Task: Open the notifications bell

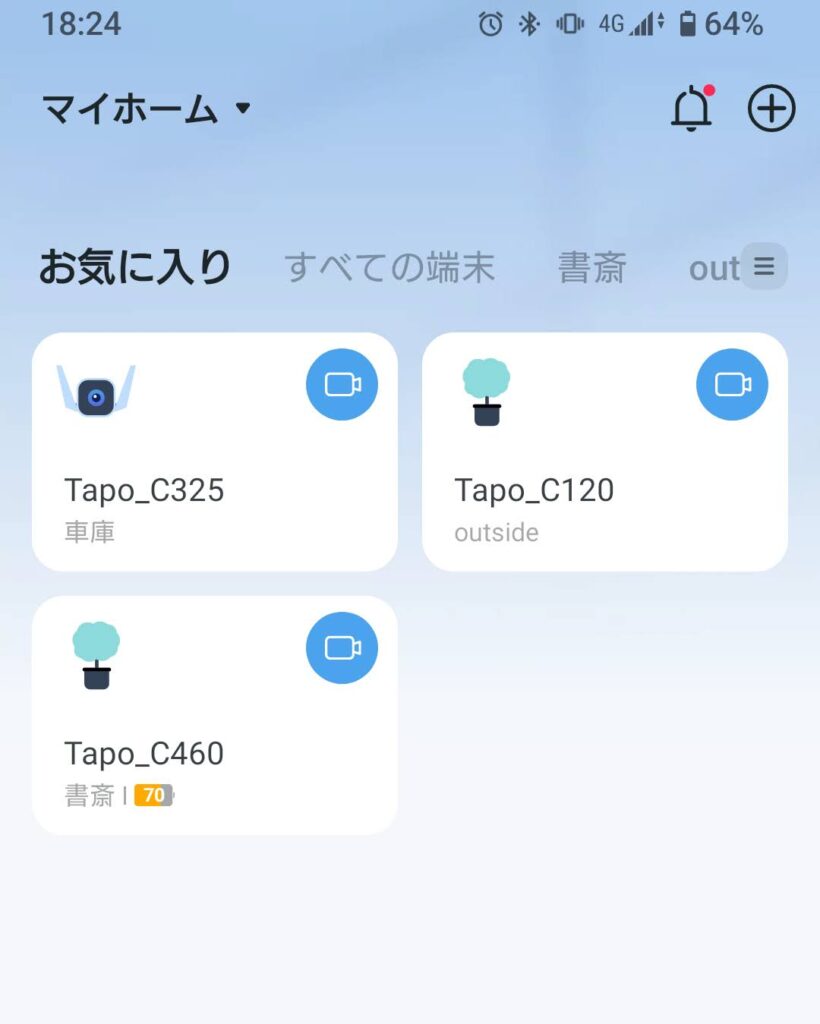Action: tap(691, 109)
